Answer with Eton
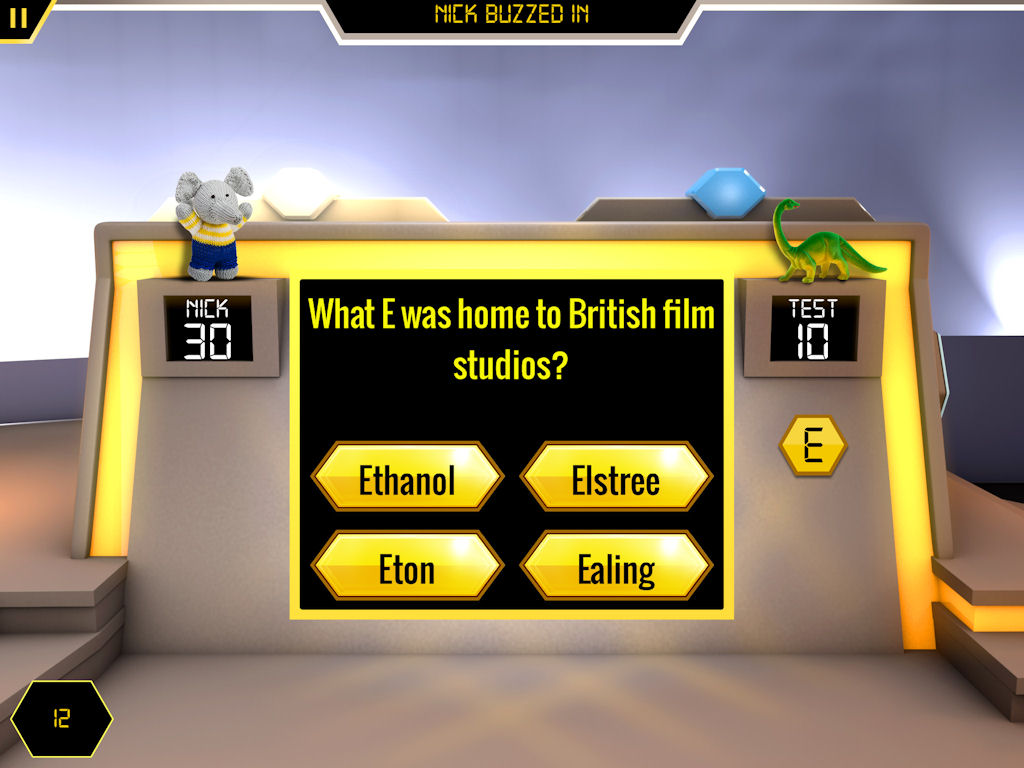The image size is (1024, 768). pos(406,569)
